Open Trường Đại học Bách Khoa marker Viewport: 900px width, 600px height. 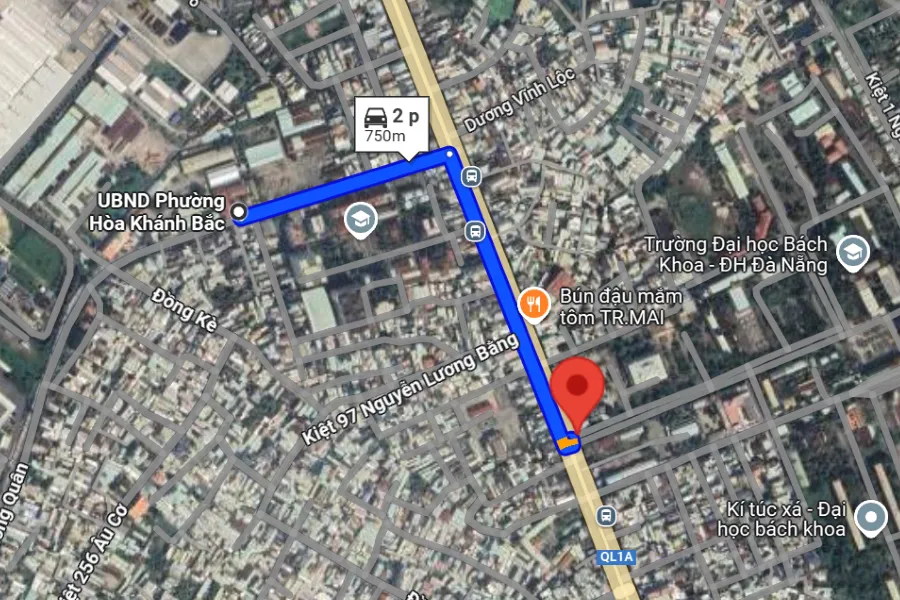[854, 253]
